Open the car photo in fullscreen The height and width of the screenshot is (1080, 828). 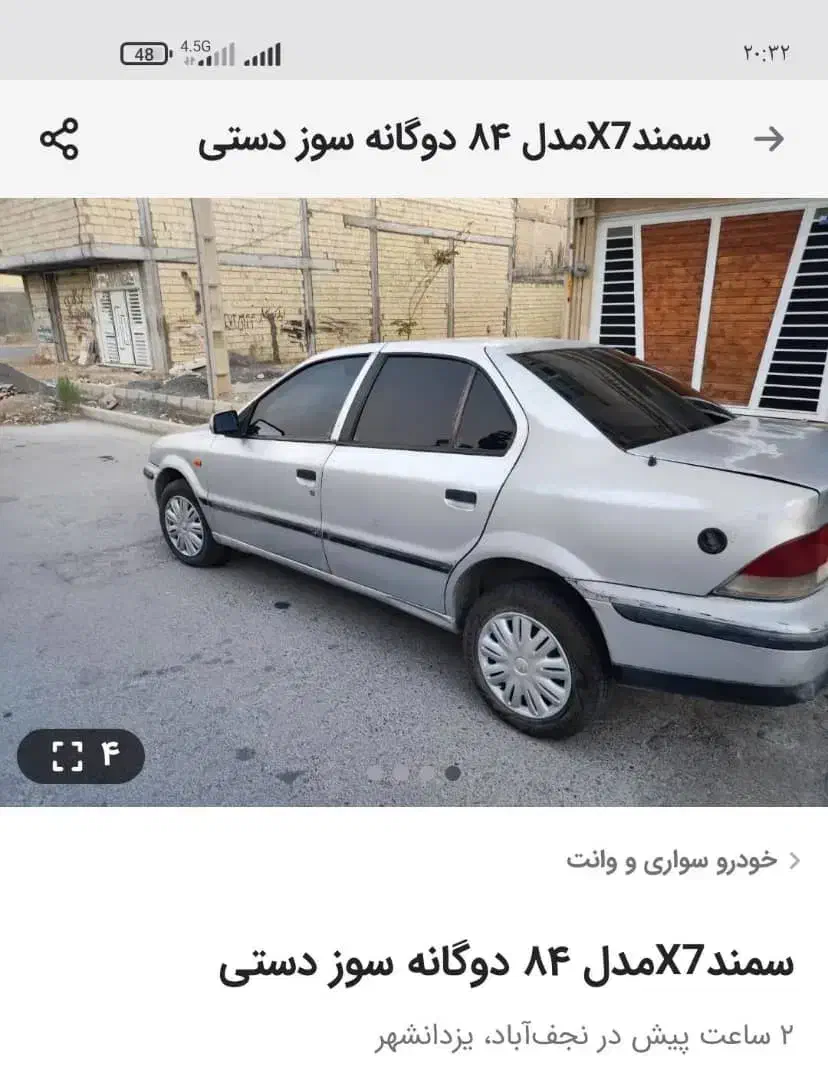click(x=81, y=756)
